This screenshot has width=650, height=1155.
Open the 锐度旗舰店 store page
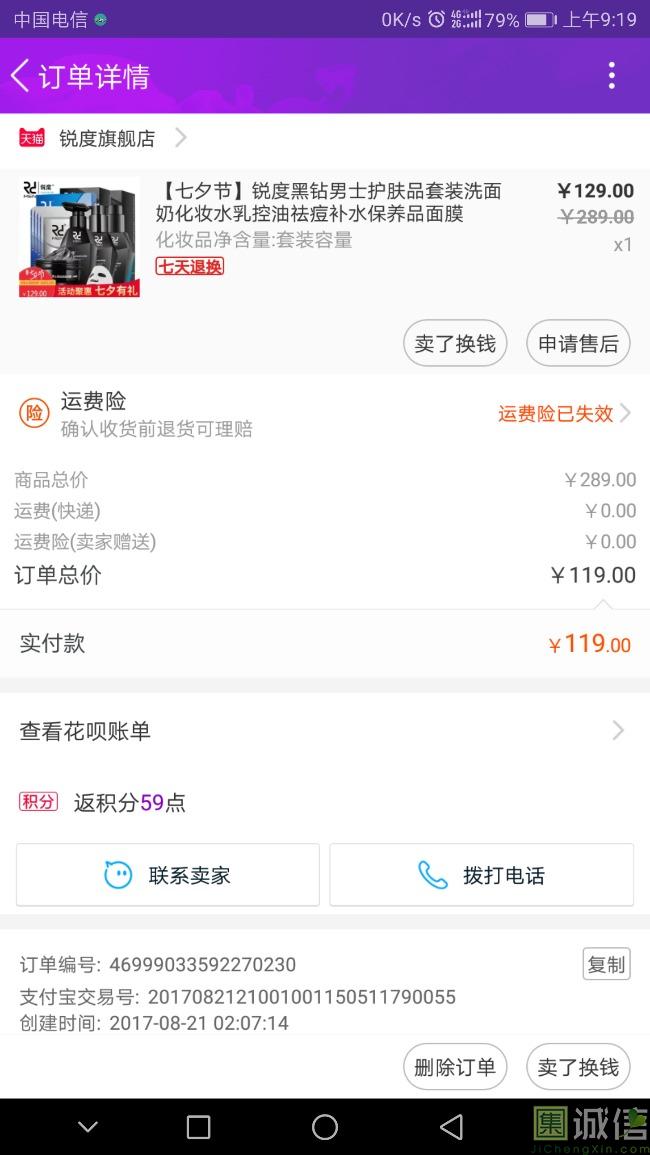coord(107,139)
